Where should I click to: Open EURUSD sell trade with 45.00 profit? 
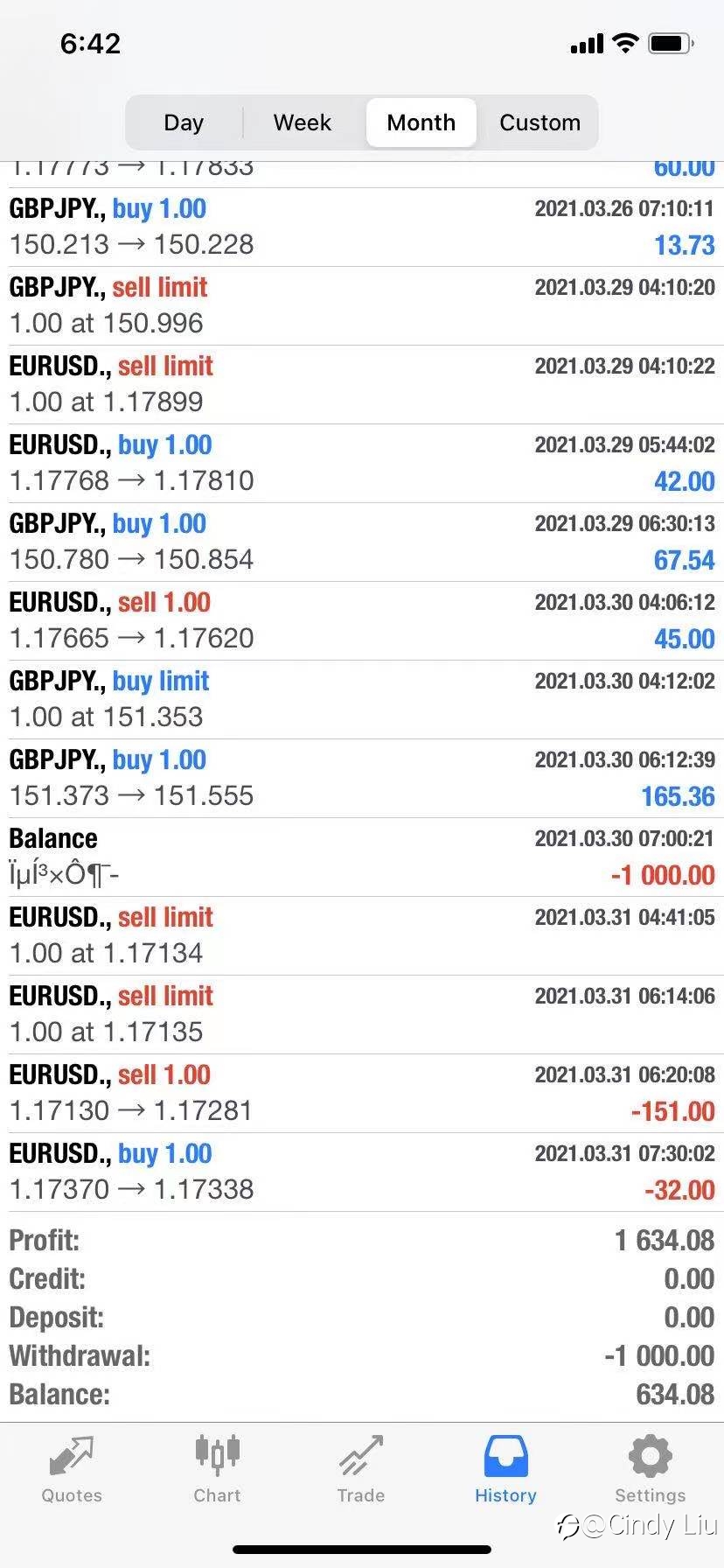click(362, 621)
